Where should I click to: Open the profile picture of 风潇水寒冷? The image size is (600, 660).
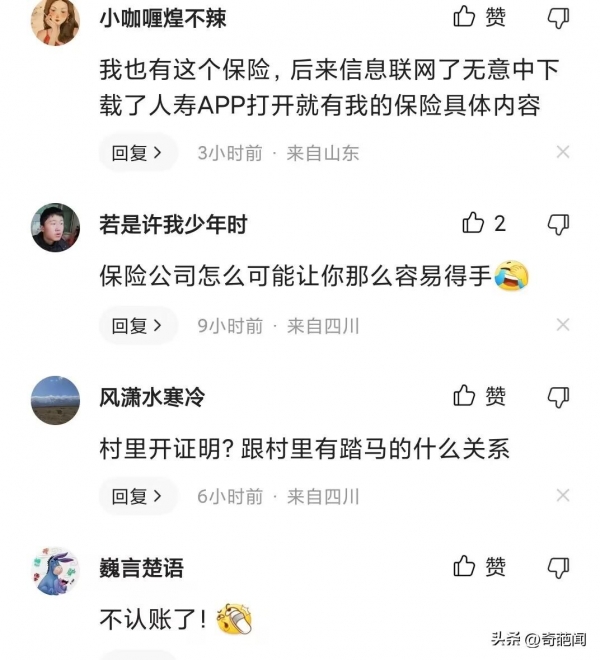pos(55,400)
